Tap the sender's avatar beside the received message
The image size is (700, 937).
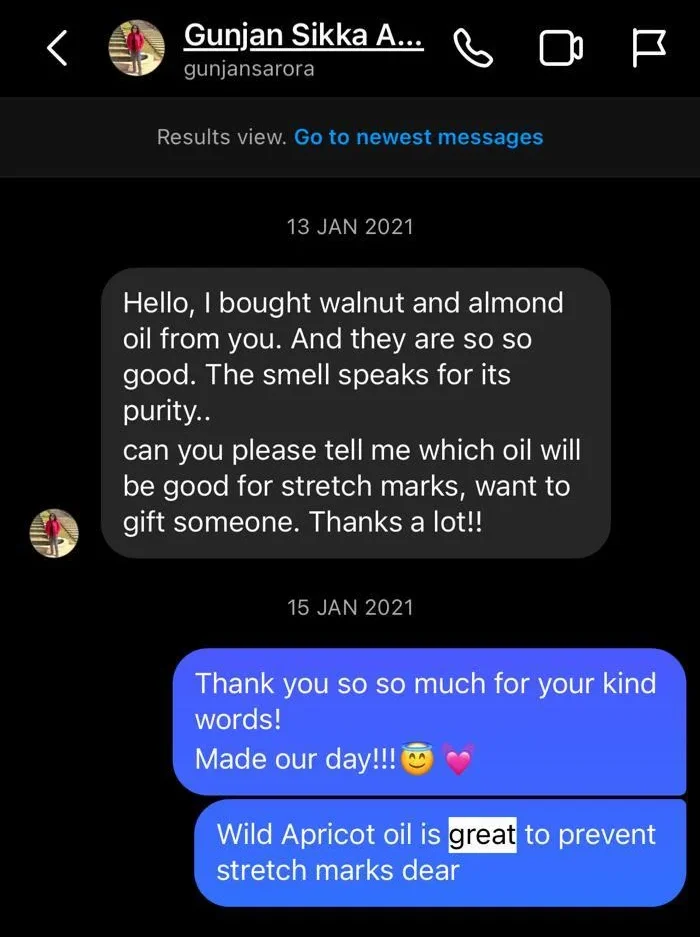pyautogui.click(x=54, y=531)
